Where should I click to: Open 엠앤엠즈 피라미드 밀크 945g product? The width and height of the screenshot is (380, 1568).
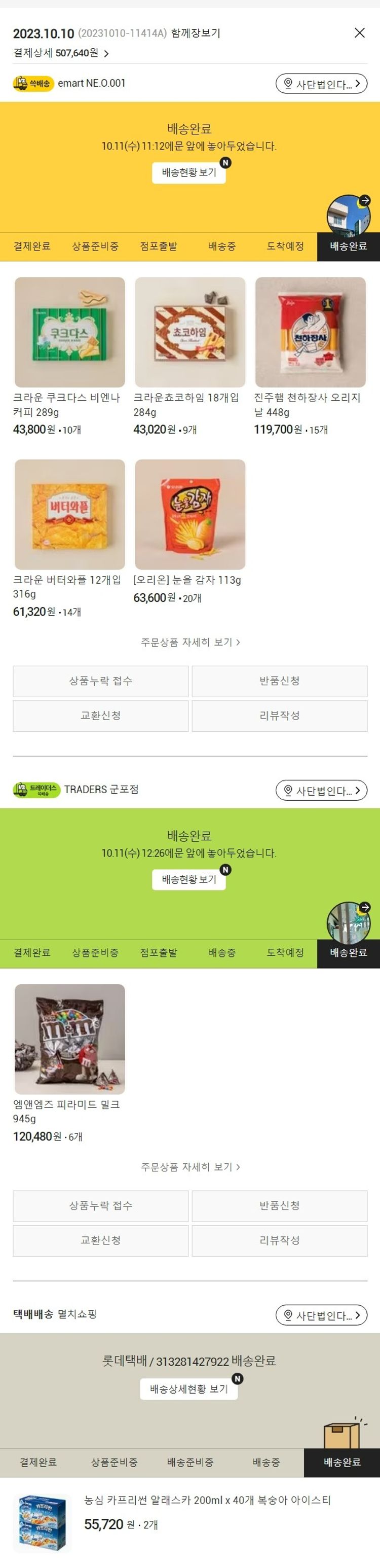[69, 1039]
